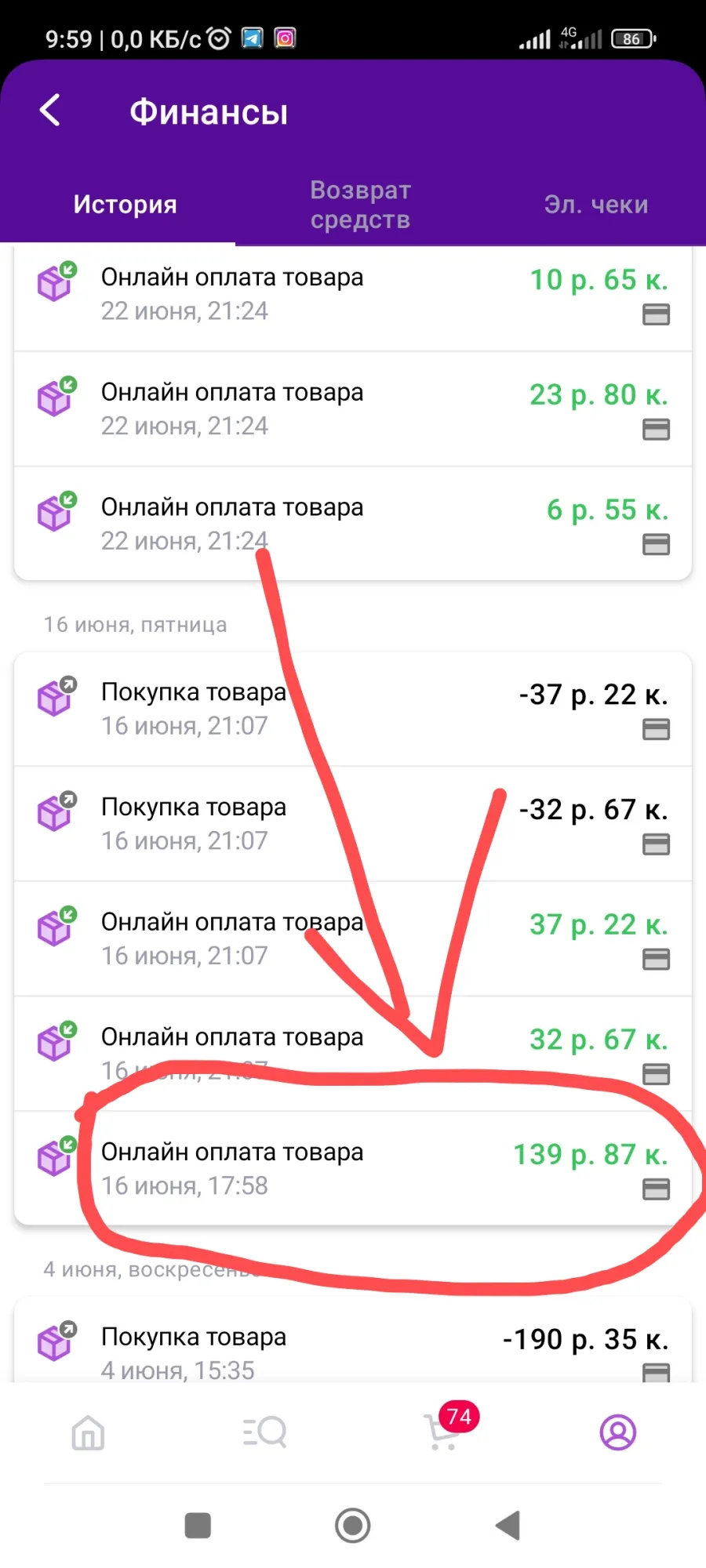Open the Эл. чеки tab
The height and width of the screenshot is (1568, 706).
click(596, 205)
